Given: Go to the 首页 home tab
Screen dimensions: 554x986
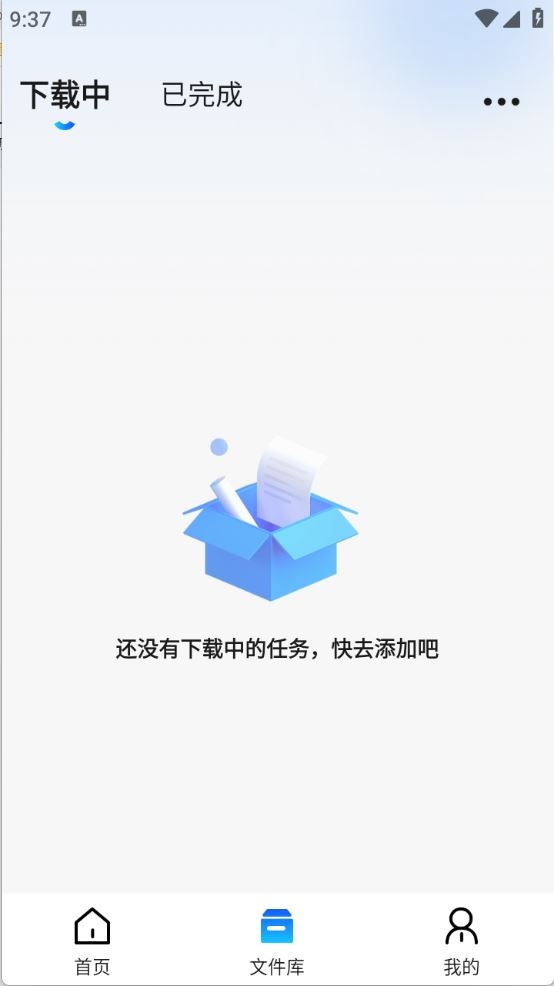Looking at the screenshot, I should click(x=92, y=941).
